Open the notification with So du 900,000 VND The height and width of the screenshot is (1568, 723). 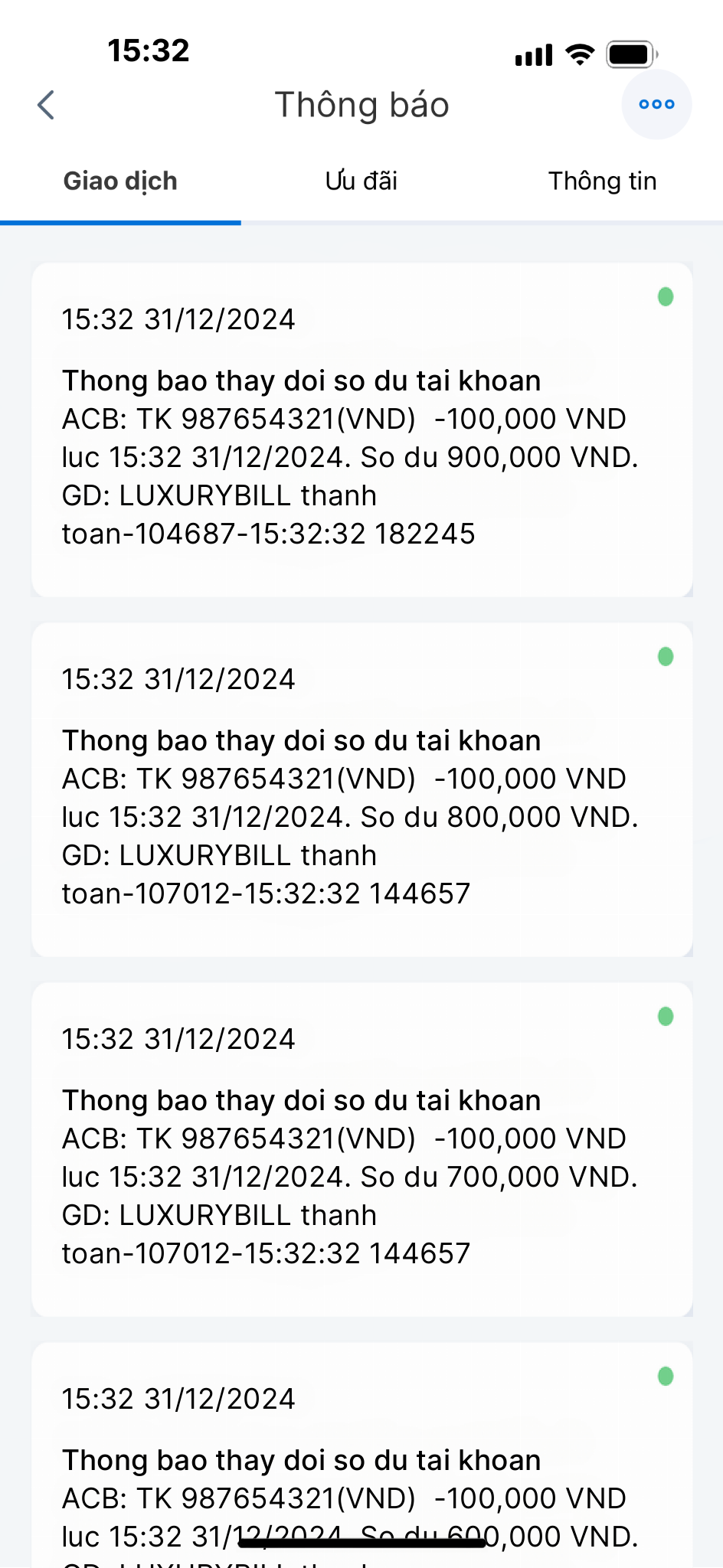(361, 430)
